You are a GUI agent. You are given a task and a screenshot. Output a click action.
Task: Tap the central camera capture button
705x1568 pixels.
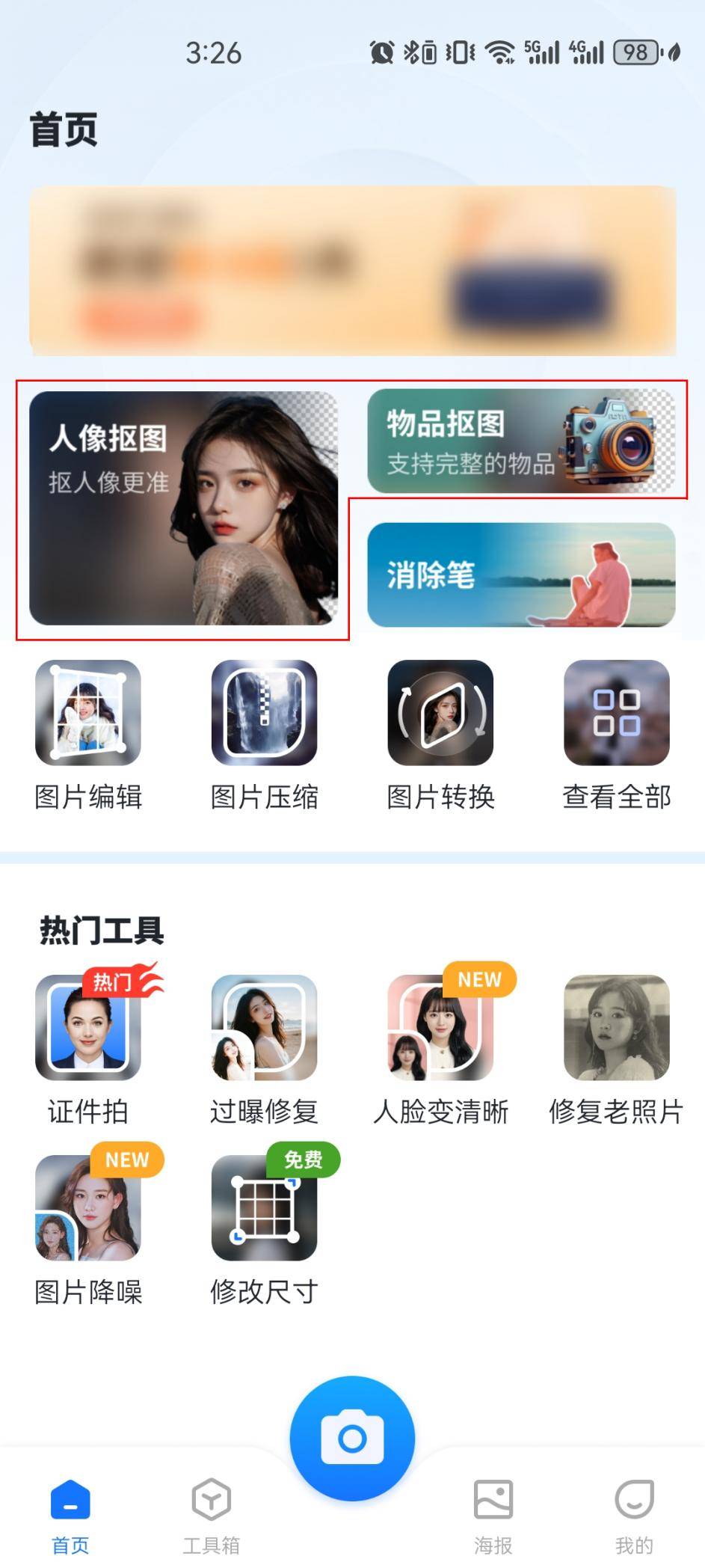pos(352,1438)
